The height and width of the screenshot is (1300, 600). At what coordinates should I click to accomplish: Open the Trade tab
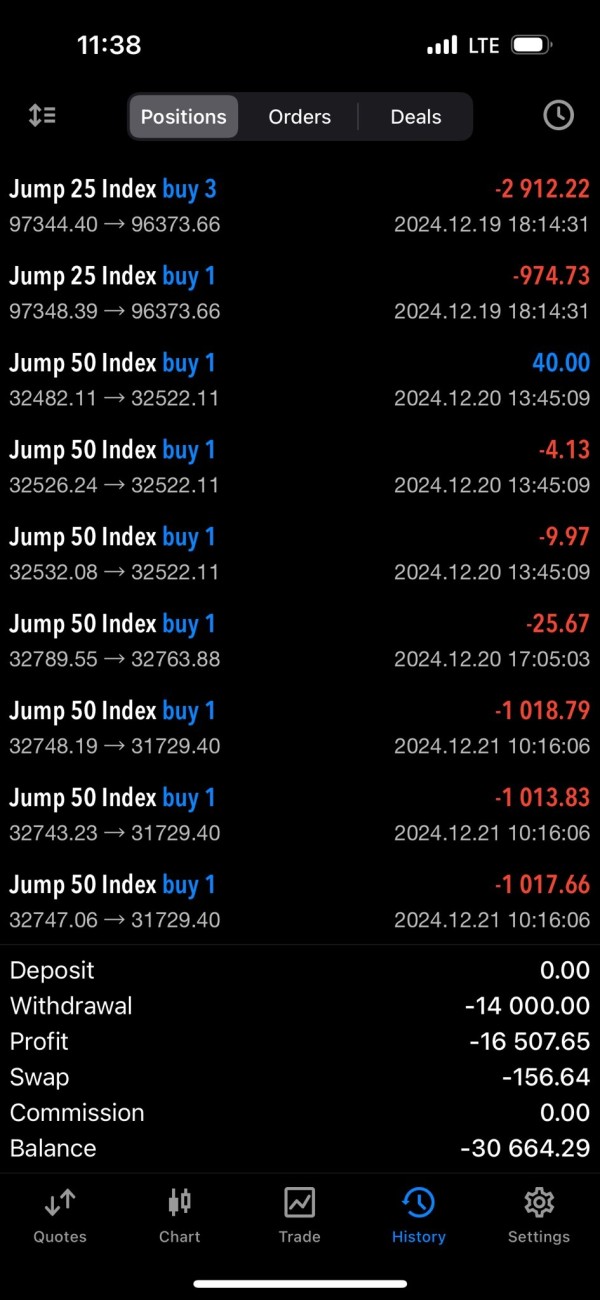click(299, 1215)
